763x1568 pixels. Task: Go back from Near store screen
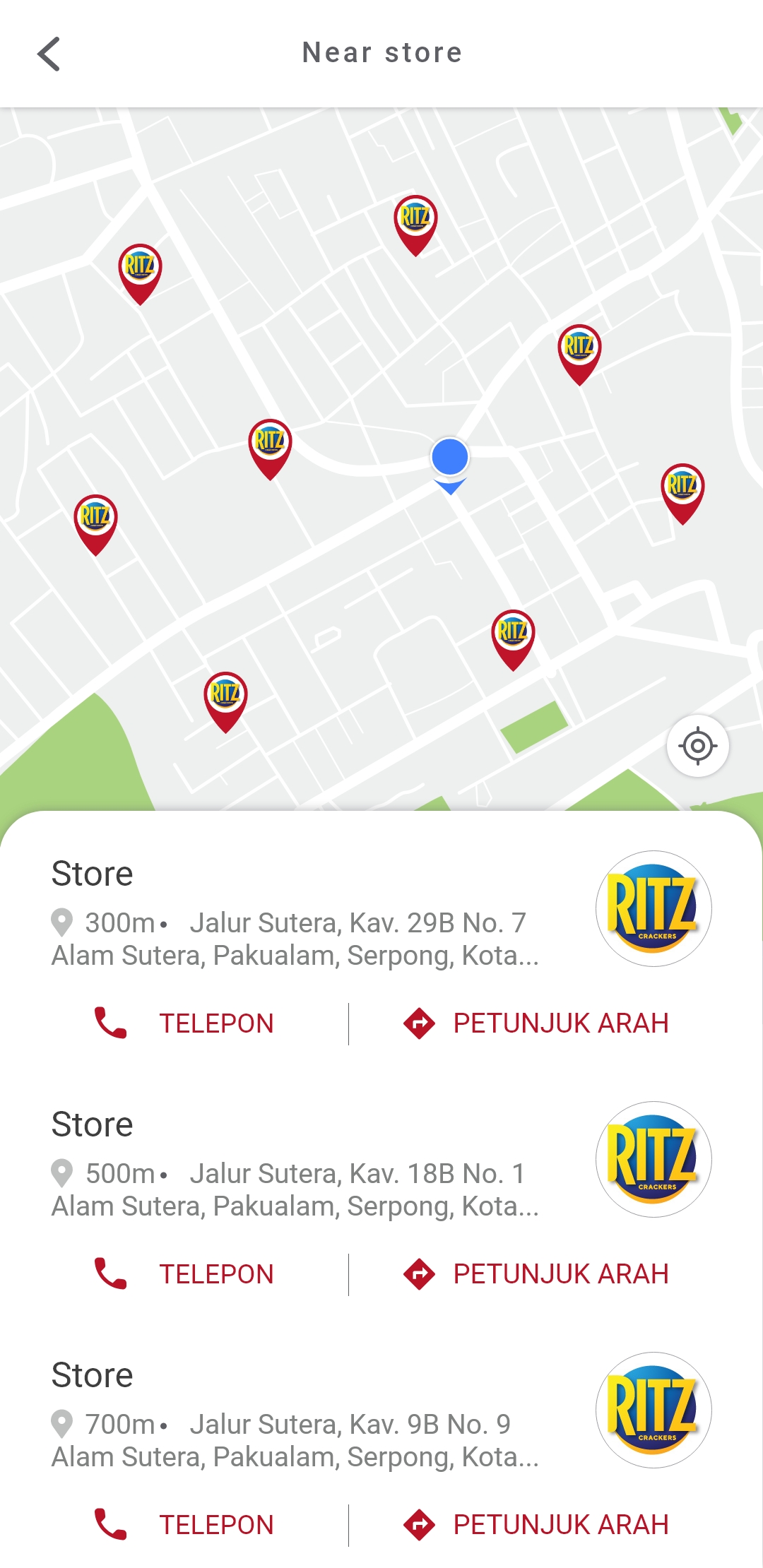coord(49,54)
